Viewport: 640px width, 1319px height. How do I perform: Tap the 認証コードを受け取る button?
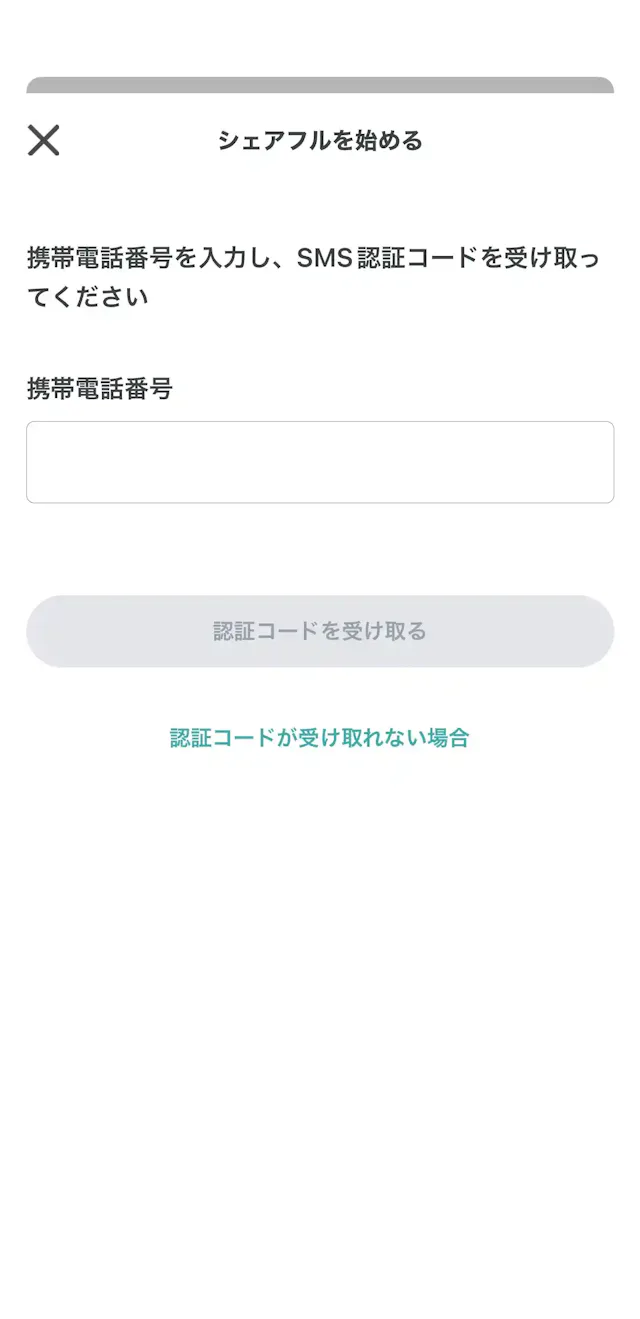click(320, 631)
